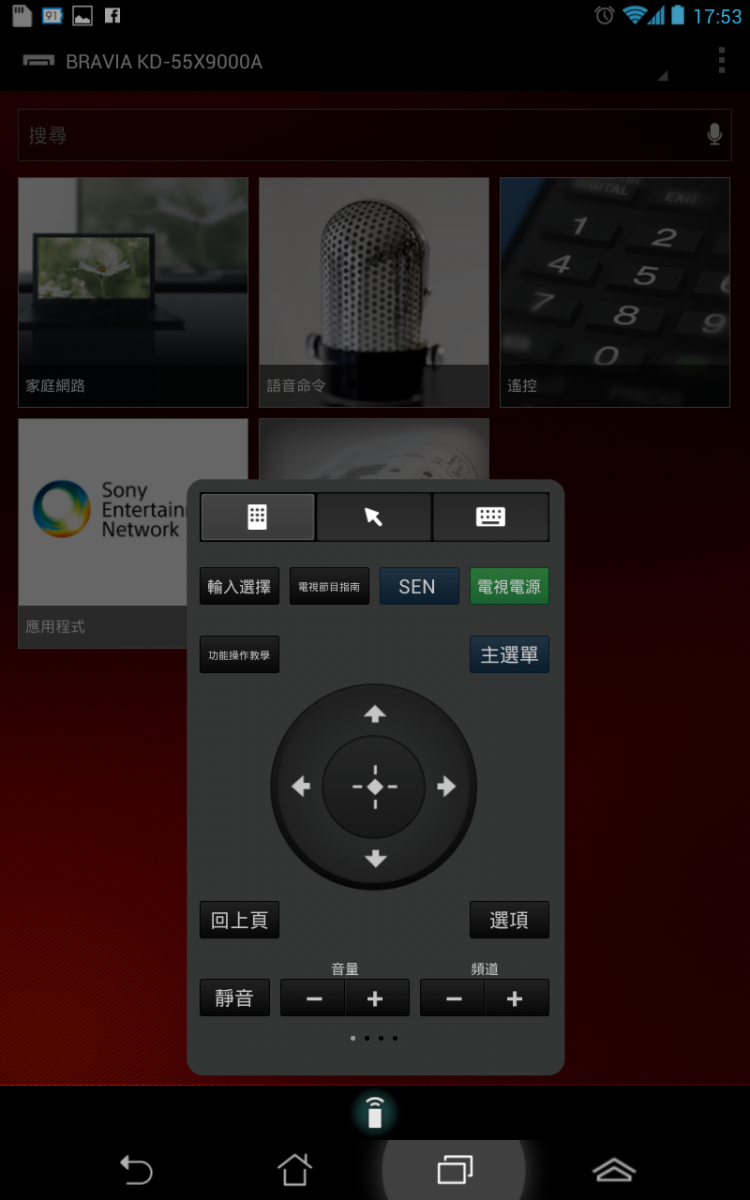Open the SEN (Sony Entertainment Network) button
The image size is (750, 1200).
419,586
